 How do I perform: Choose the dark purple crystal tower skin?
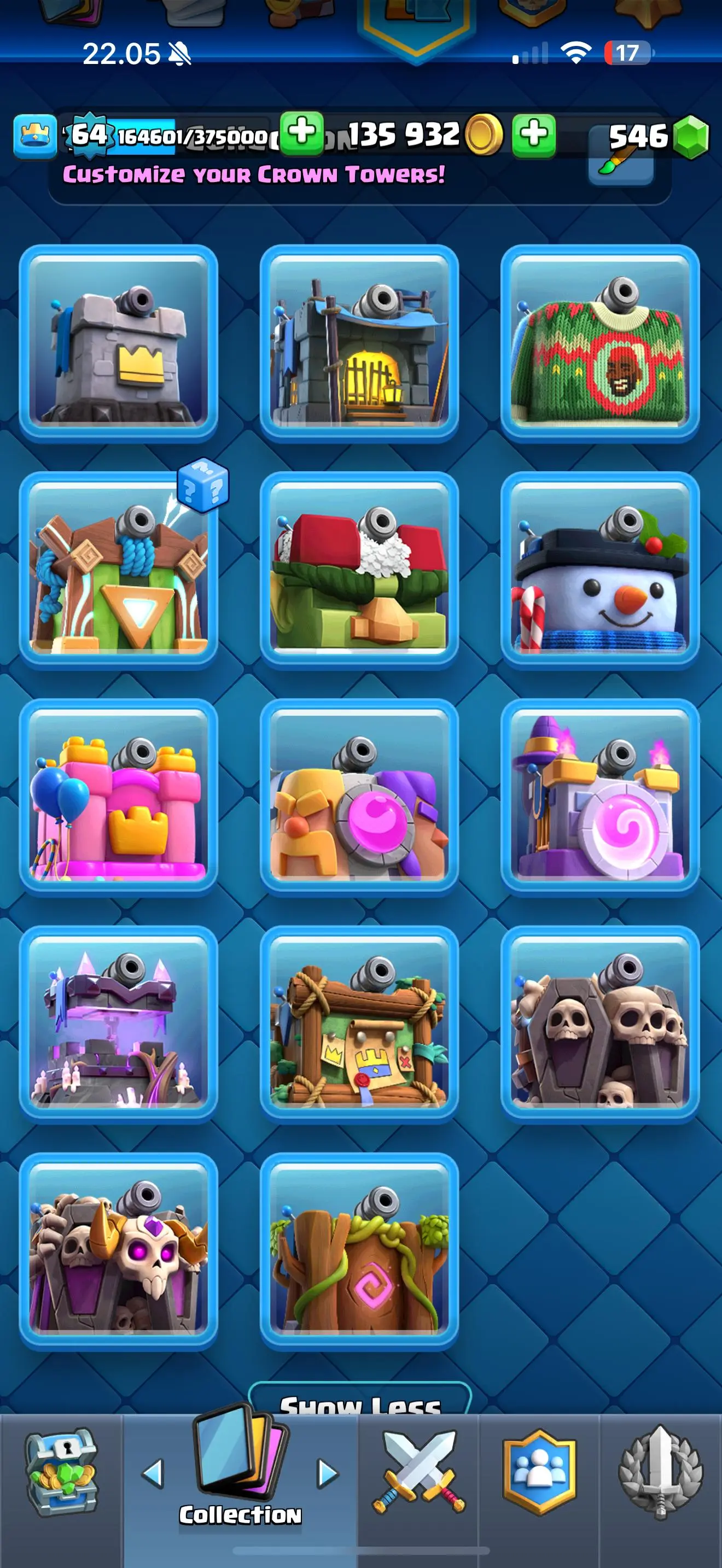(118, 1025)
